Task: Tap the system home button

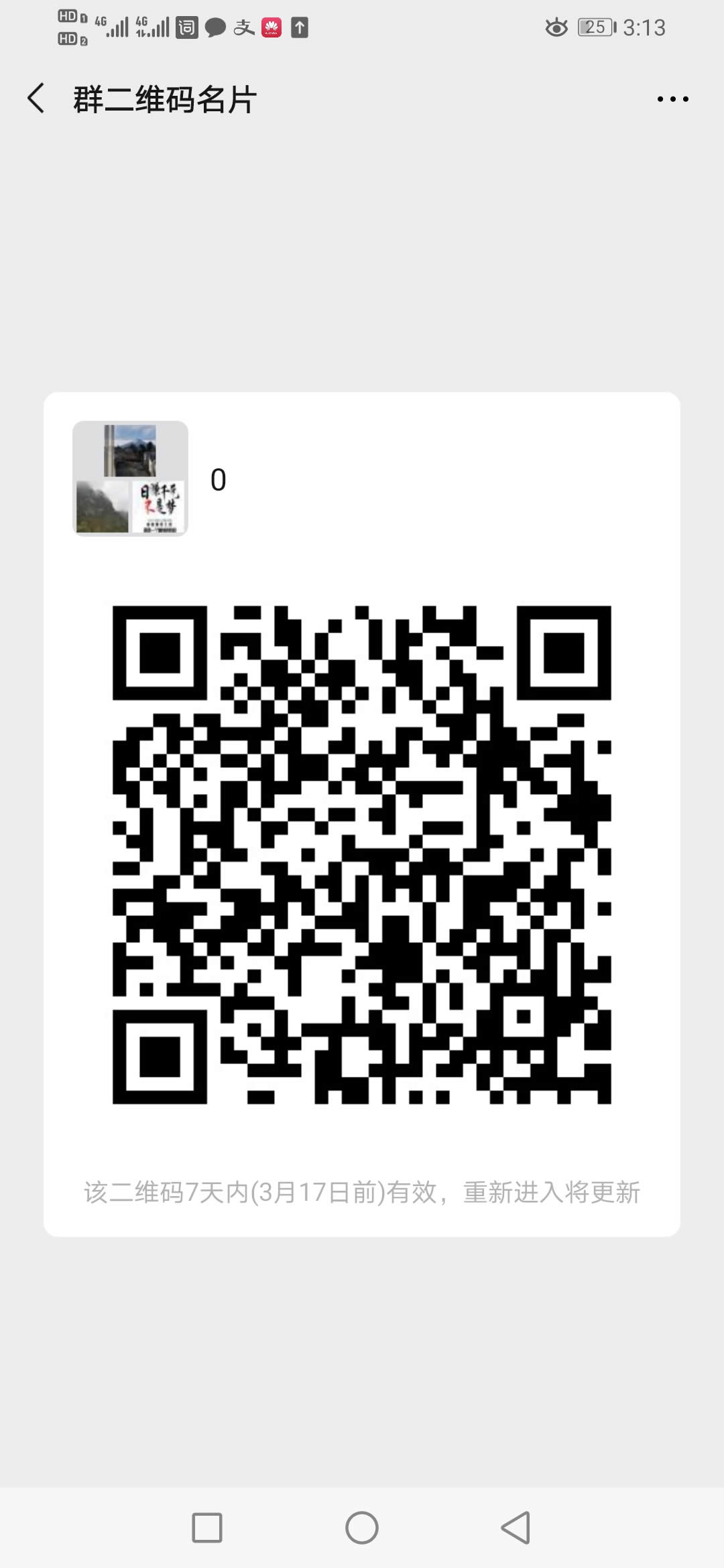Action: point(362,1528)
